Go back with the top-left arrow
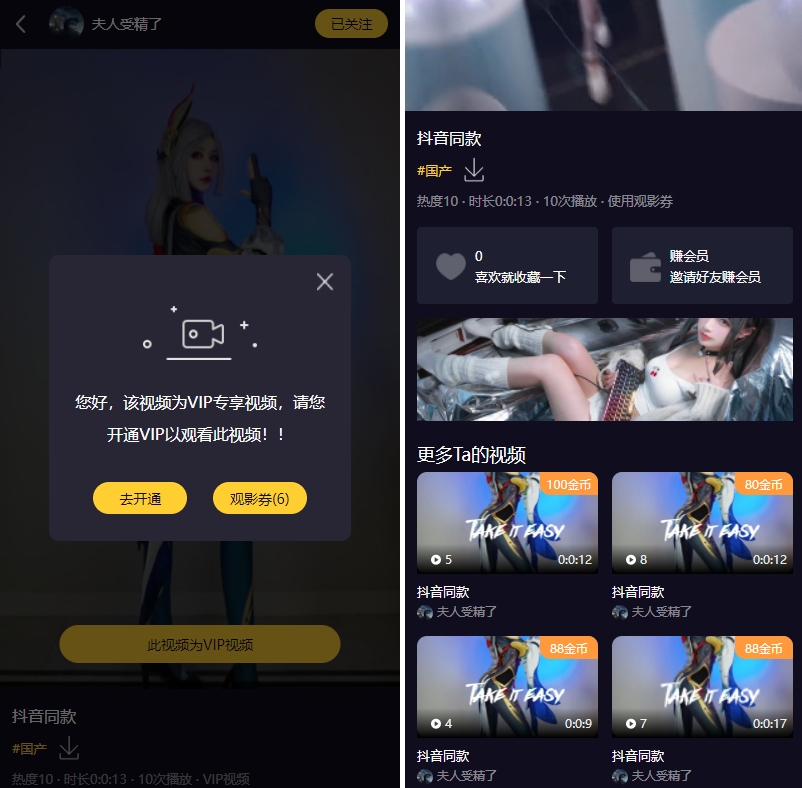The height and width of the screenshot is (788, 802). point(21,24)
